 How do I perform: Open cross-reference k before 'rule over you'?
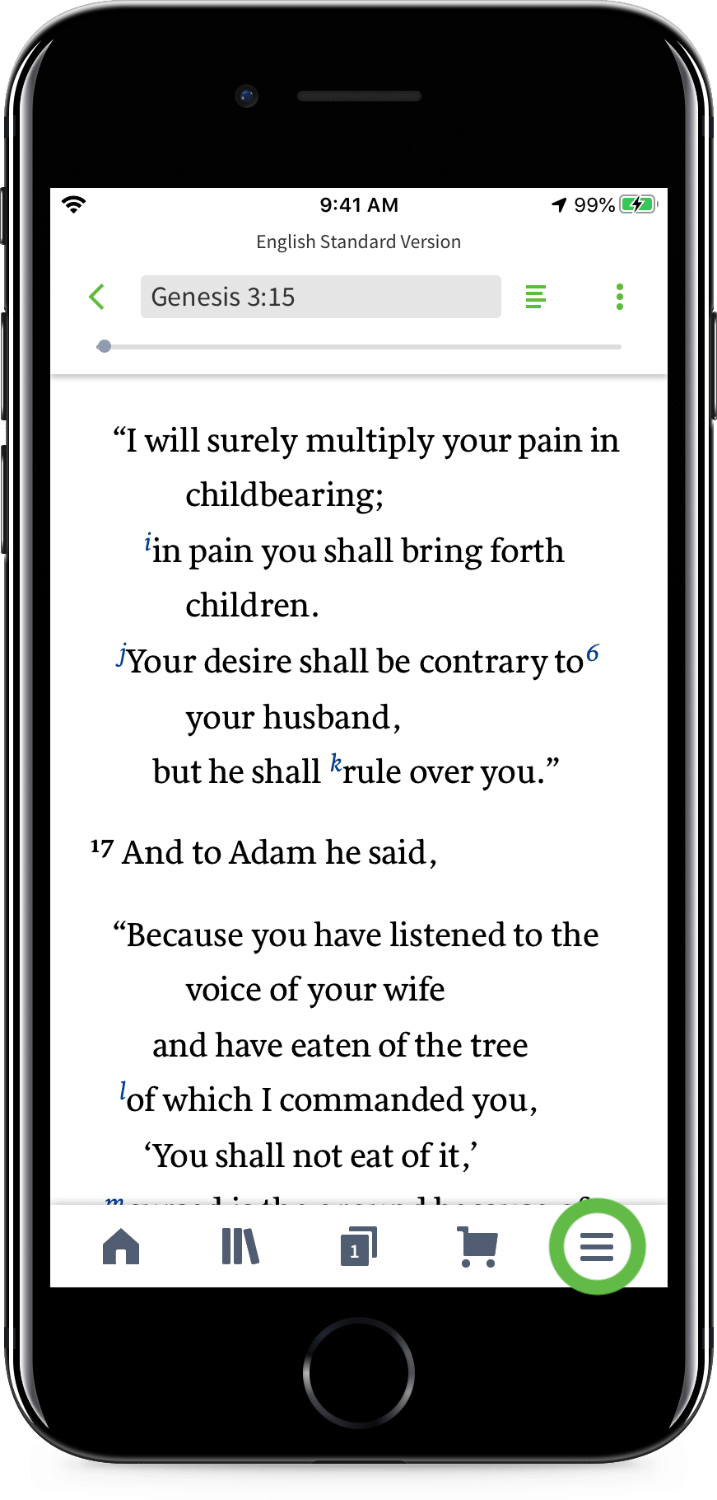[336, 766]
